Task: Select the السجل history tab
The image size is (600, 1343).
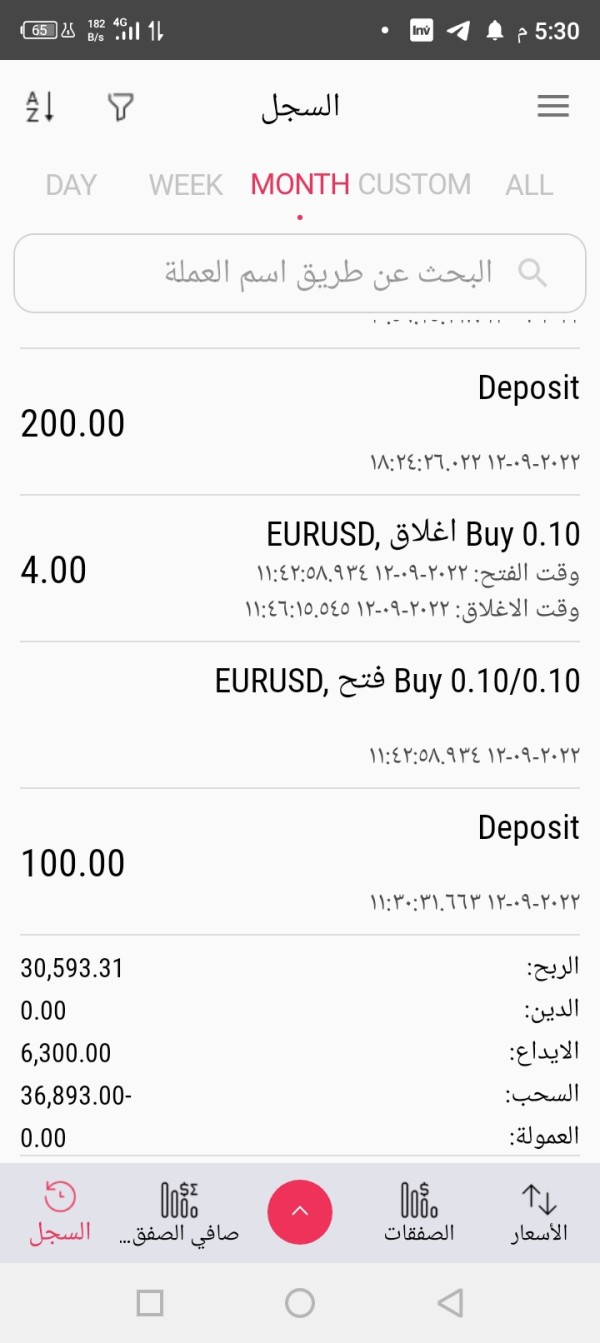Action: point(60,1212)
